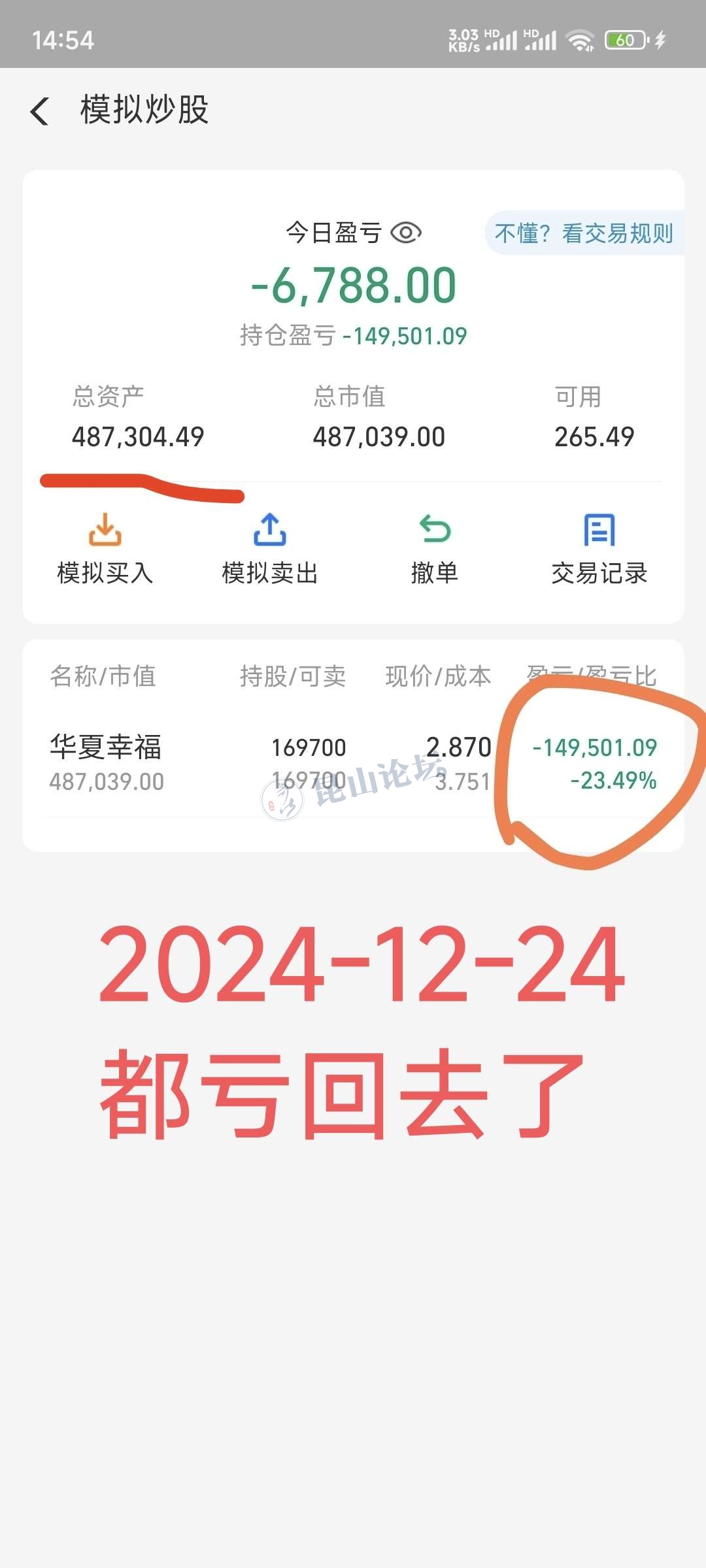Select 模拟卖出 to sell holdings
Image resolution: width=706 pixels, height=1568 pixels.
269,547
